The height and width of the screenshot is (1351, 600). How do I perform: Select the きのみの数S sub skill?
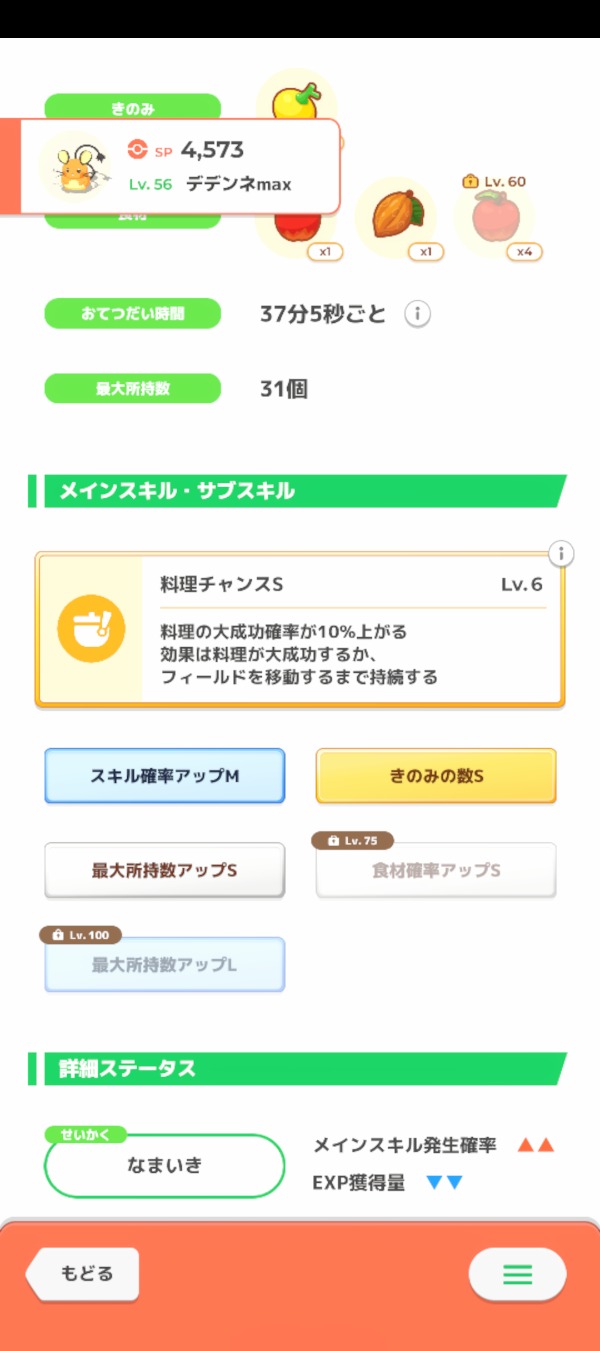pos(436,776)
